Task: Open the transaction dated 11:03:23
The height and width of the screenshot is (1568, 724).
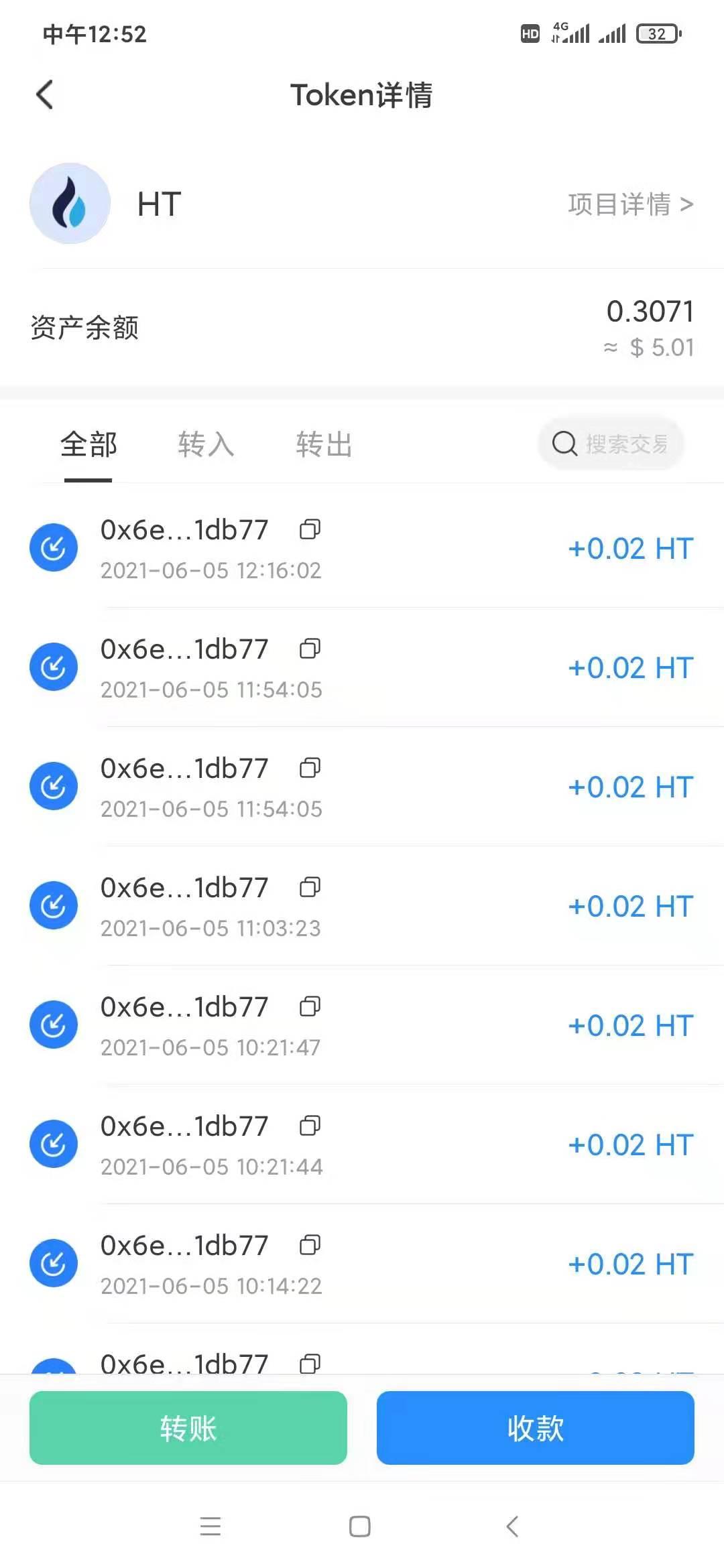Action: pyautogui.click(x=362, y=906)
